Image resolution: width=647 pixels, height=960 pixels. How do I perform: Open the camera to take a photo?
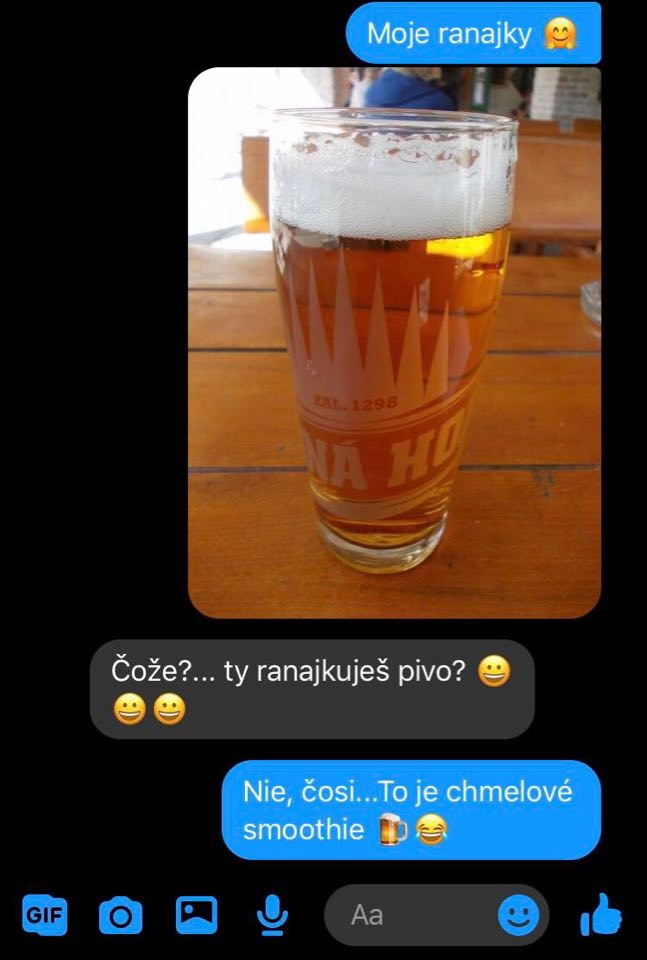[120, 914]
